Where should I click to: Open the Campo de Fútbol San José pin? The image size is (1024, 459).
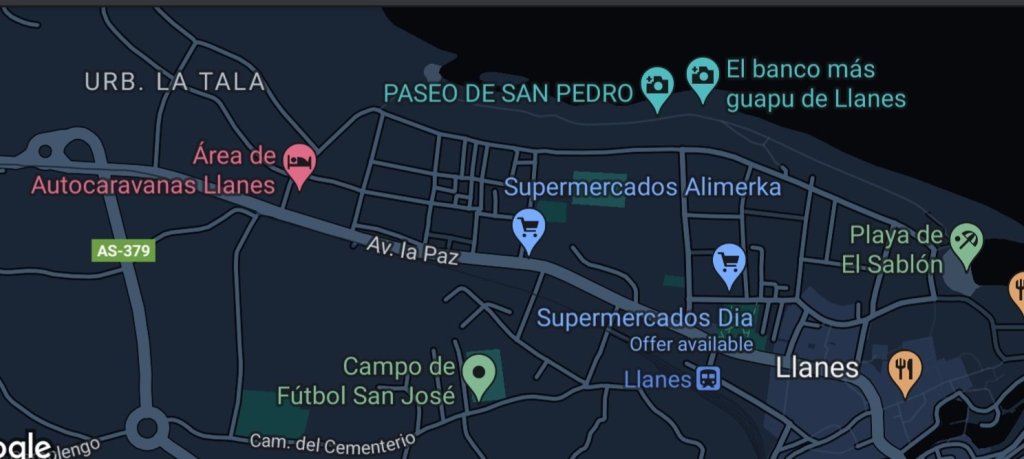pyautogui.click(x=482, y=375)
